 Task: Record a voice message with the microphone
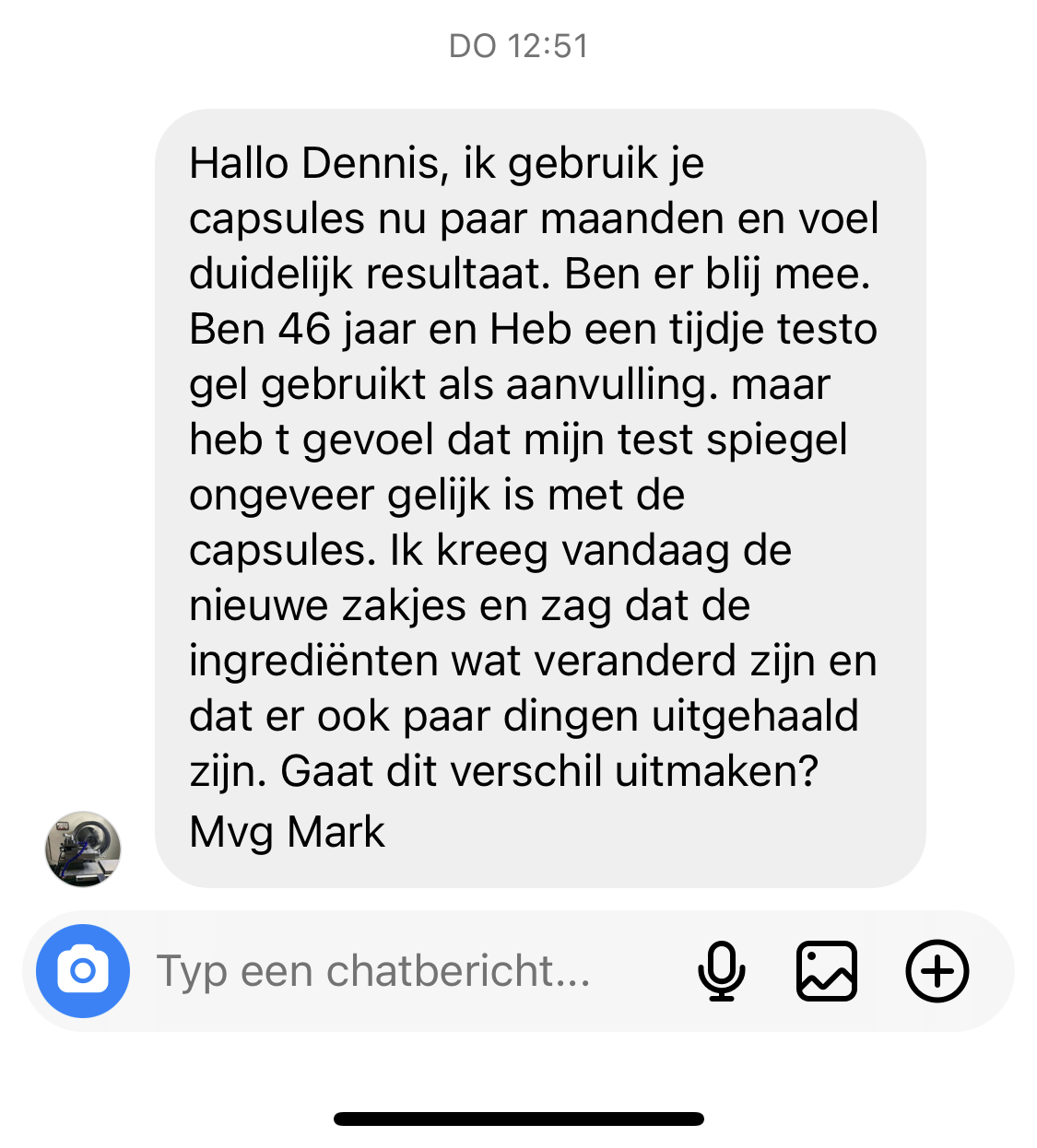point(721,971)
